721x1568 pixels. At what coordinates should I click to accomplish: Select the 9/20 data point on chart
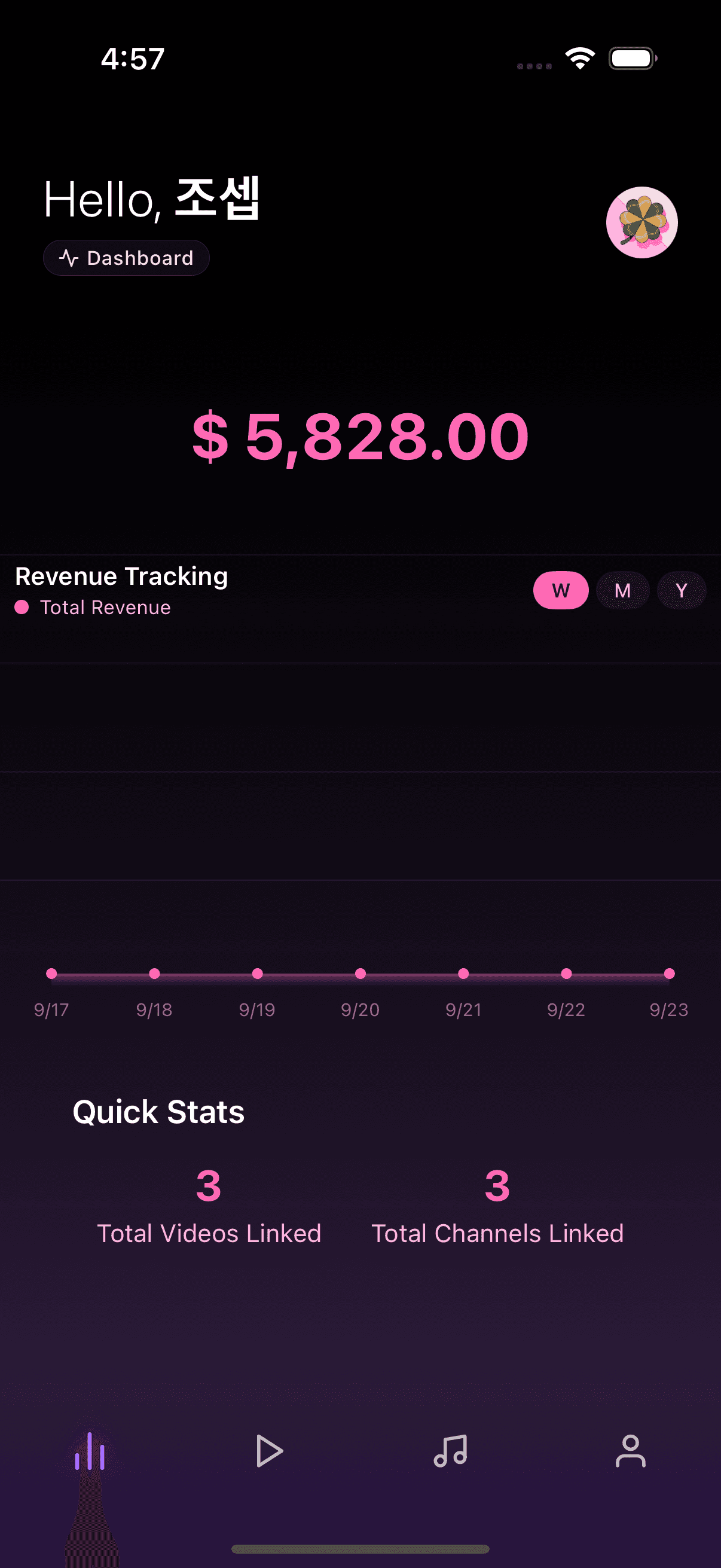pyautogui.click(x=360, y=974)
